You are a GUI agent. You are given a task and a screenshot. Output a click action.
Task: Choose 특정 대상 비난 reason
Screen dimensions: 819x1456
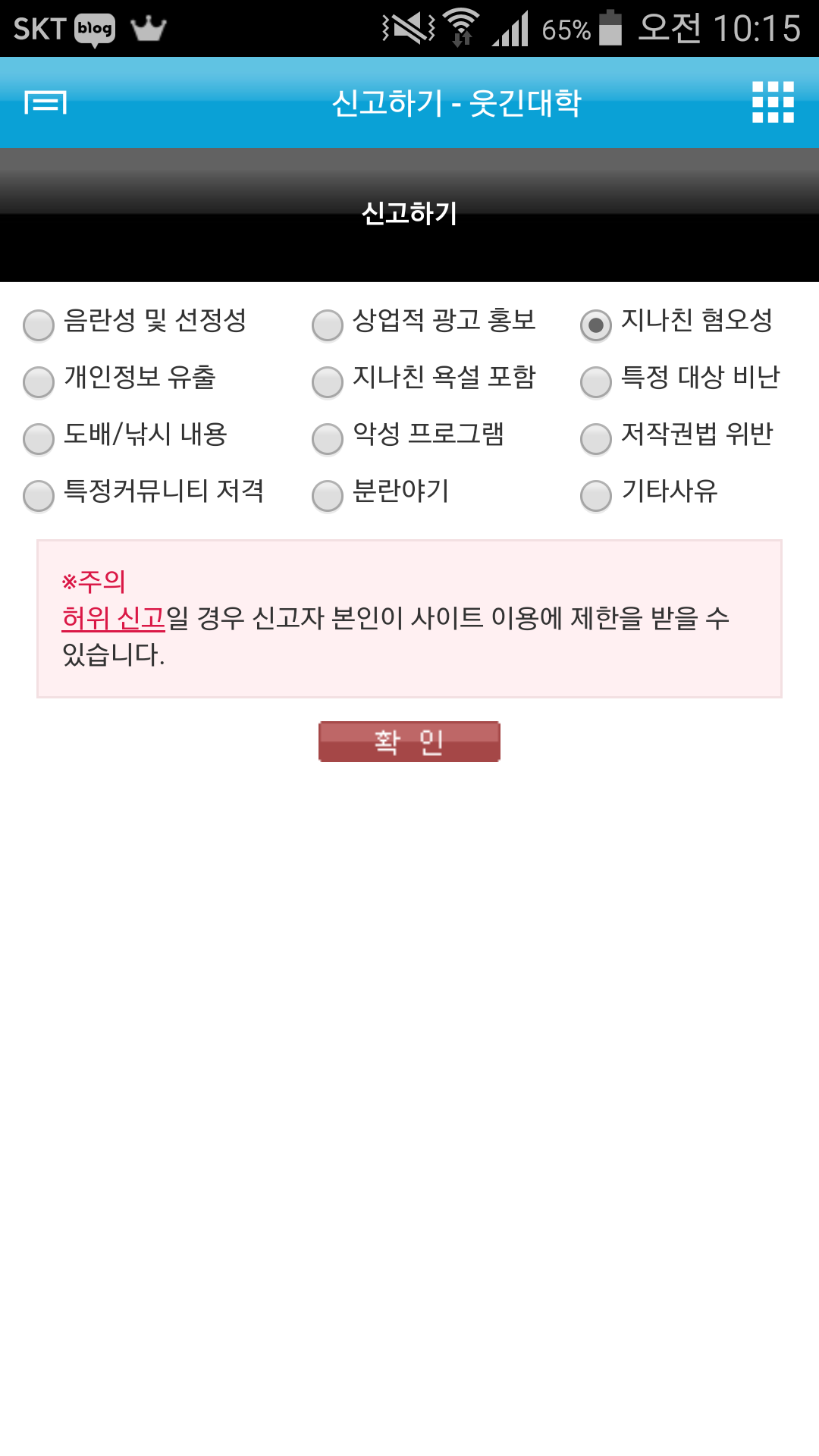point(596,382)
